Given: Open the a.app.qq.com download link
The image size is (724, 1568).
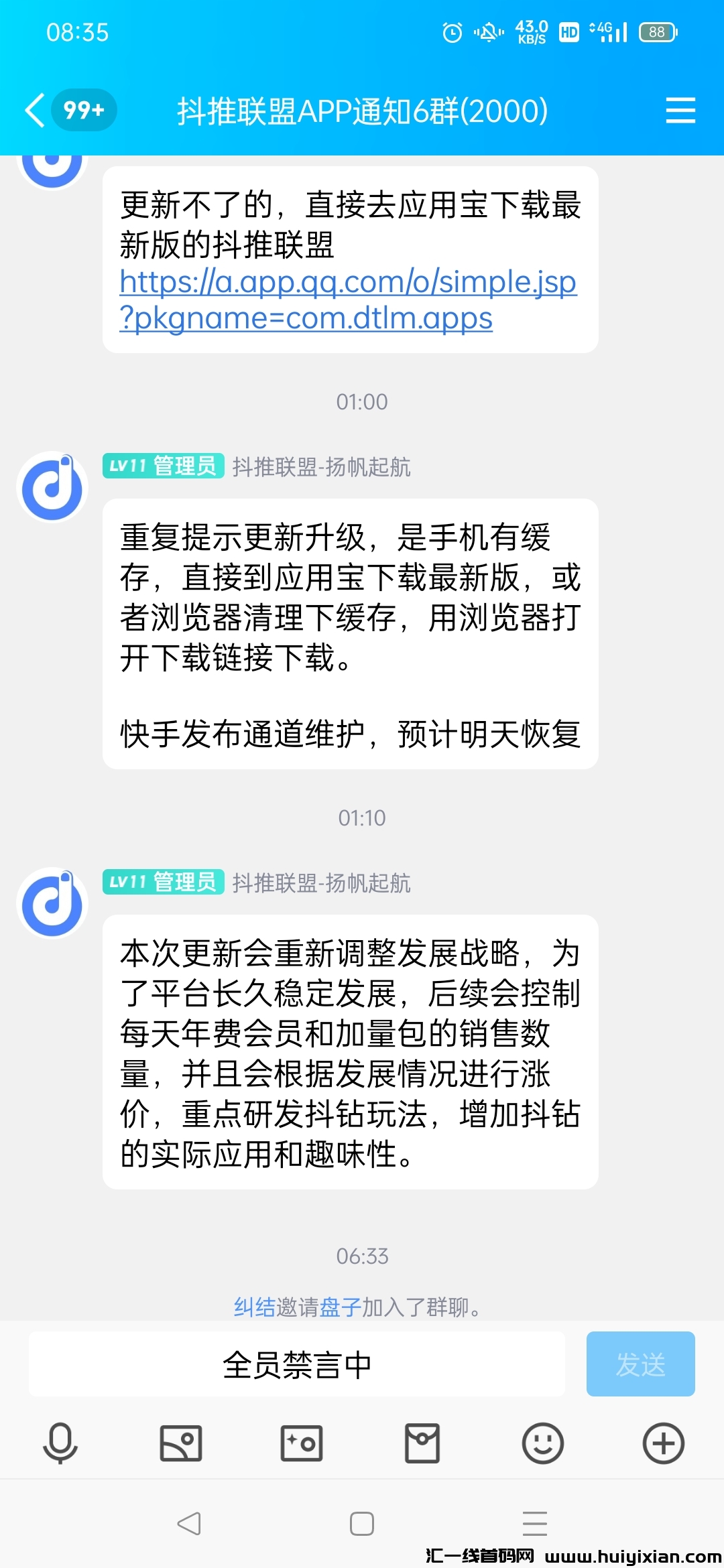Looking at the screenshot, I should click(x=347, y=299).
